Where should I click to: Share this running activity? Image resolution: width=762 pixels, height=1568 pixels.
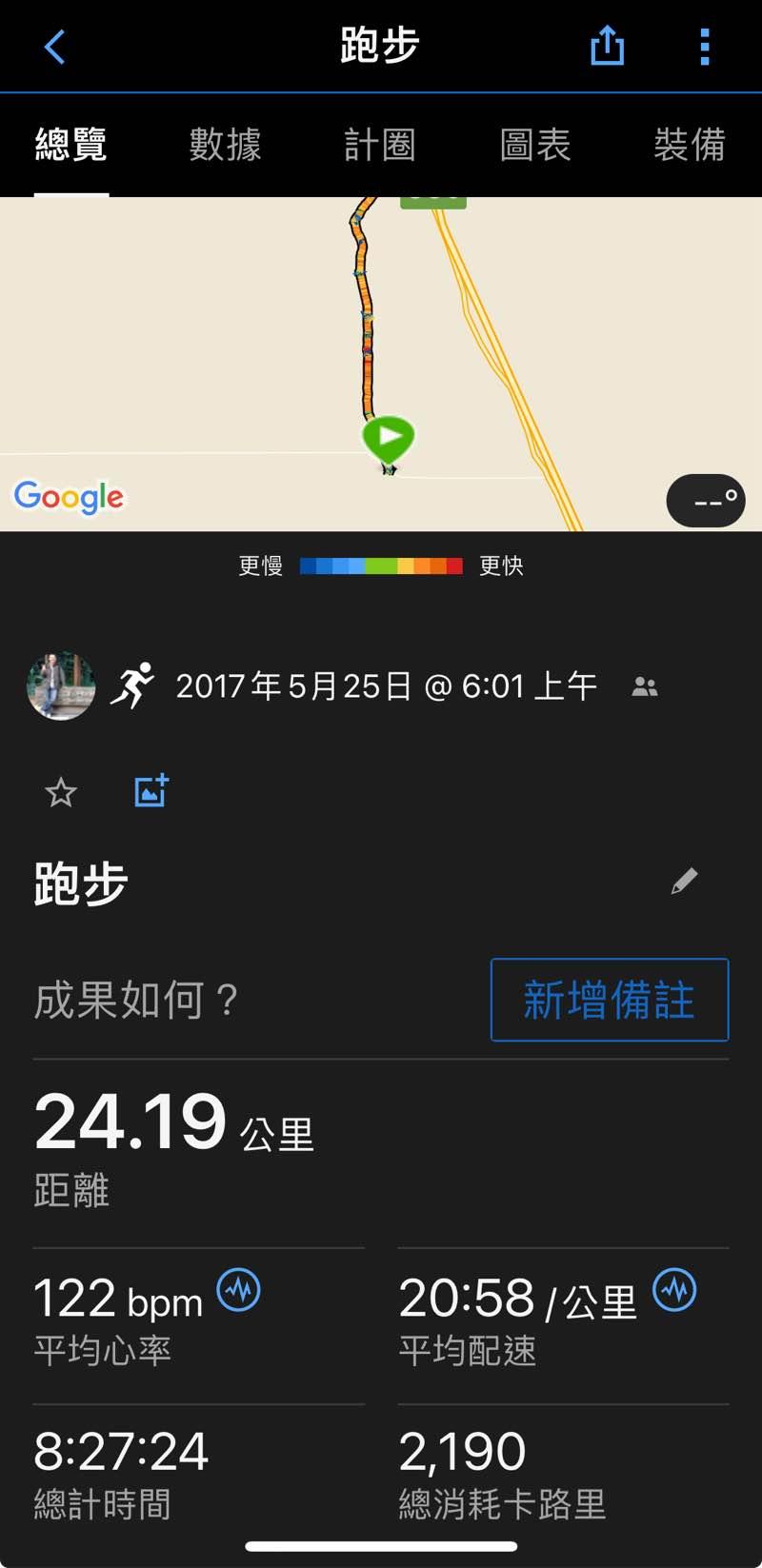point(607,46)
